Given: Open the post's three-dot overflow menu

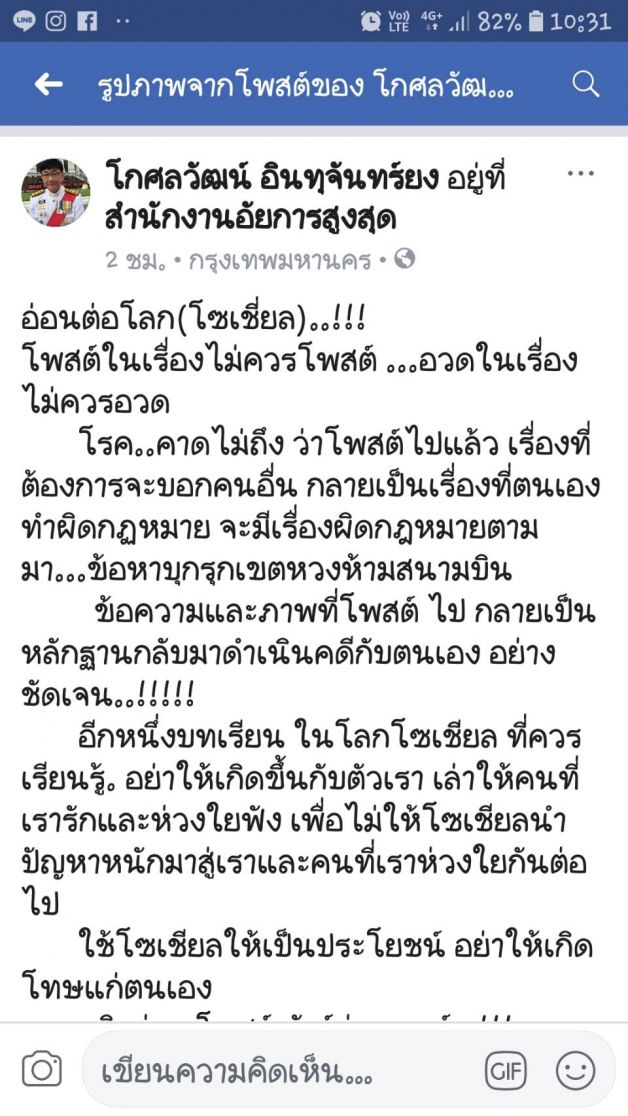Looking at the screenshot, I should pos(580,174).
